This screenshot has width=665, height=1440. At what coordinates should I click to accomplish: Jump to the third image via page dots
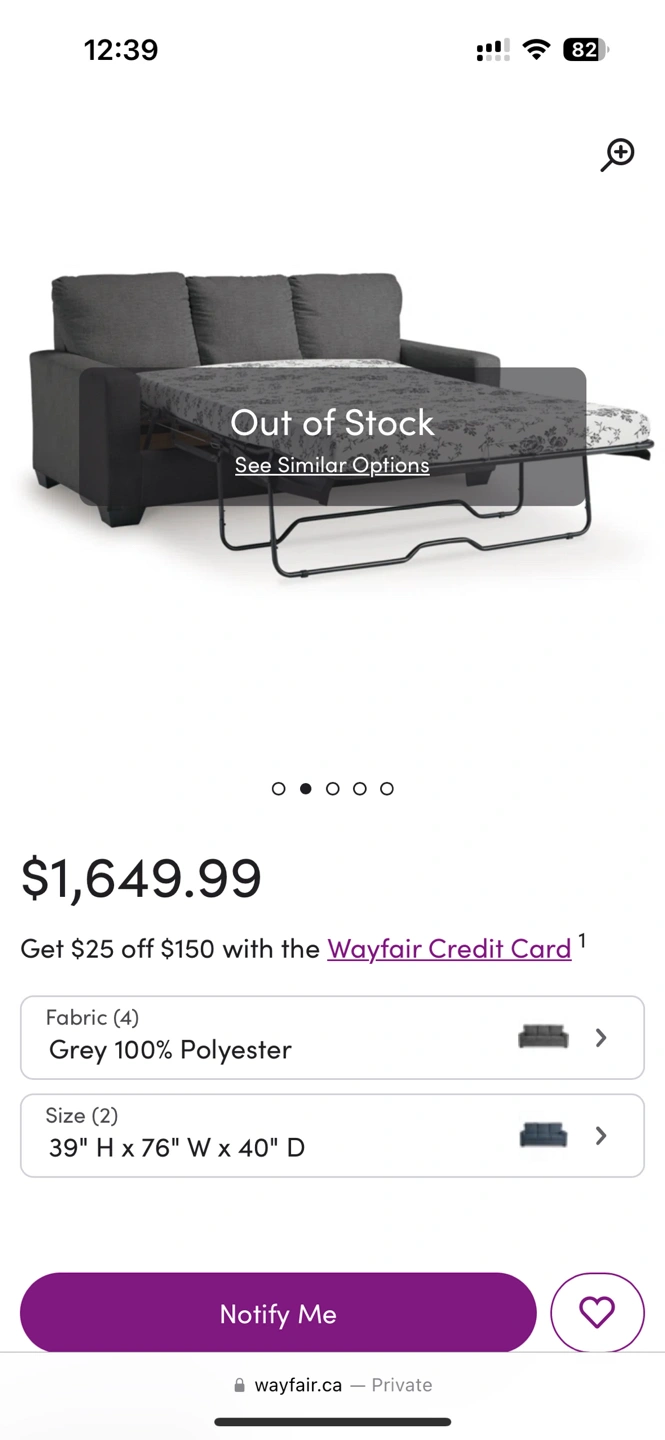coord(332,788)
